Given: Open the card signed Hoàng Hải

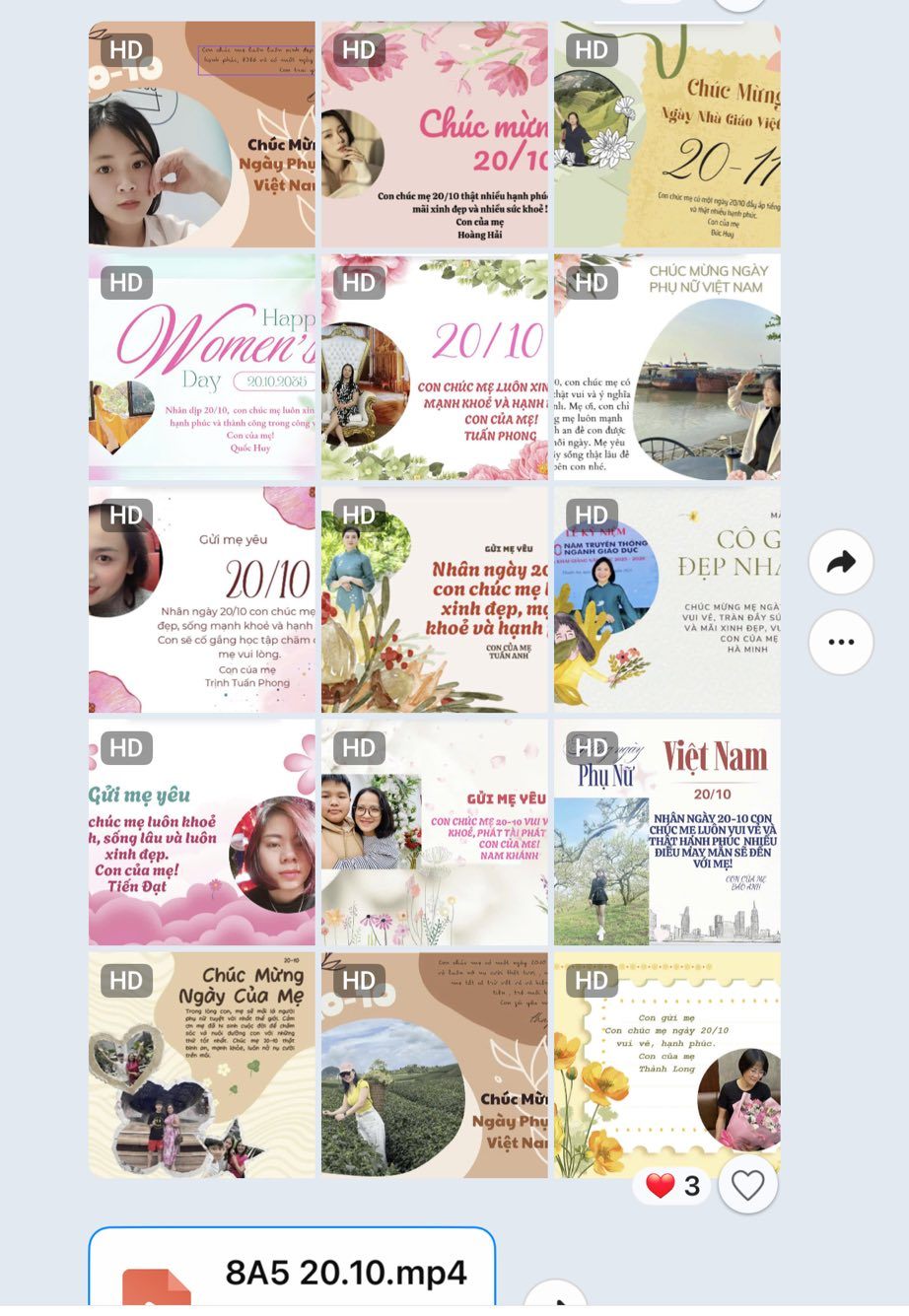Looking at the screenshot, I should click(434, 134).
